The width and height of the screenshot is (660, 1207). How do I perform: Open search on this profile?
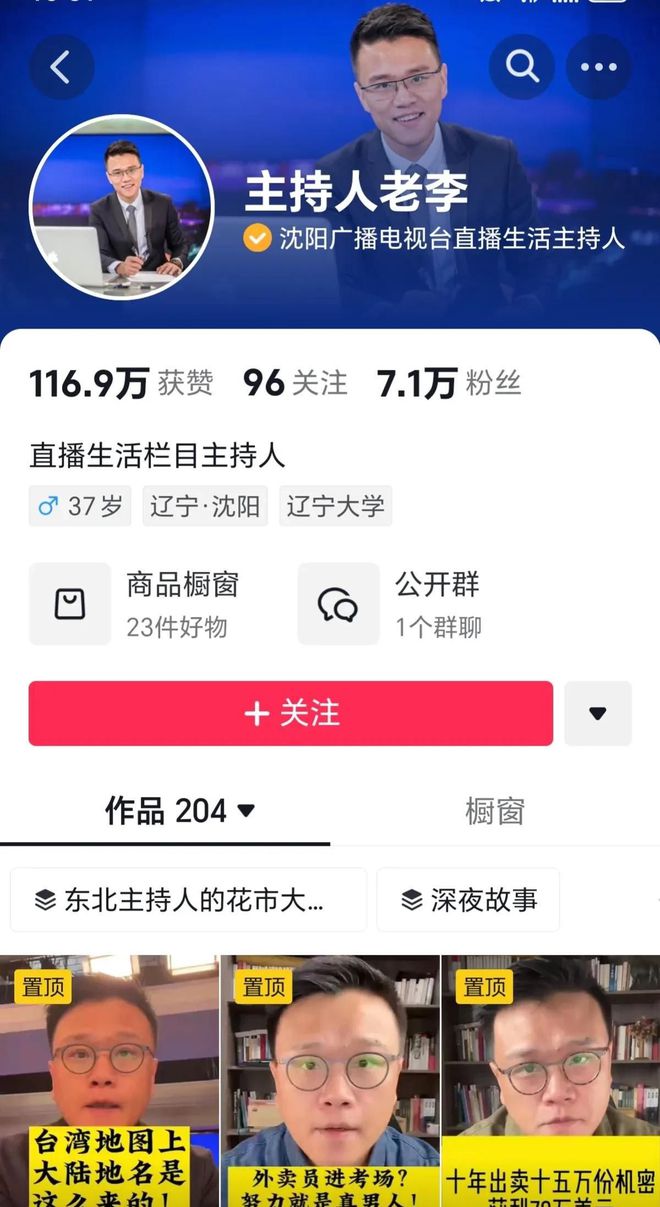[x=521, y=67]
